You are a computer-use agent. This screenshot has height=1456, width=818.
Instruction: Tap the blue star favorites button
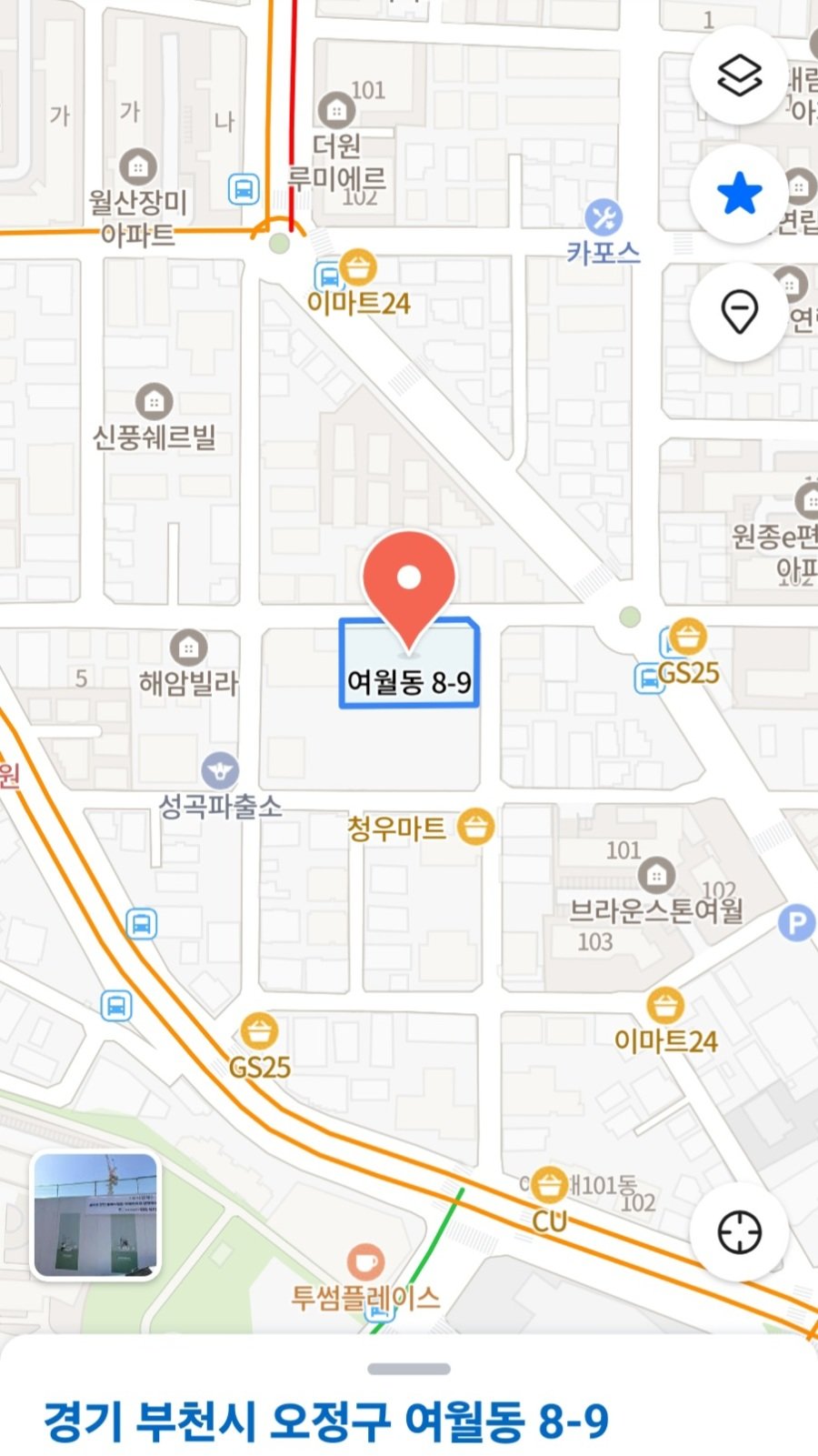739,194
